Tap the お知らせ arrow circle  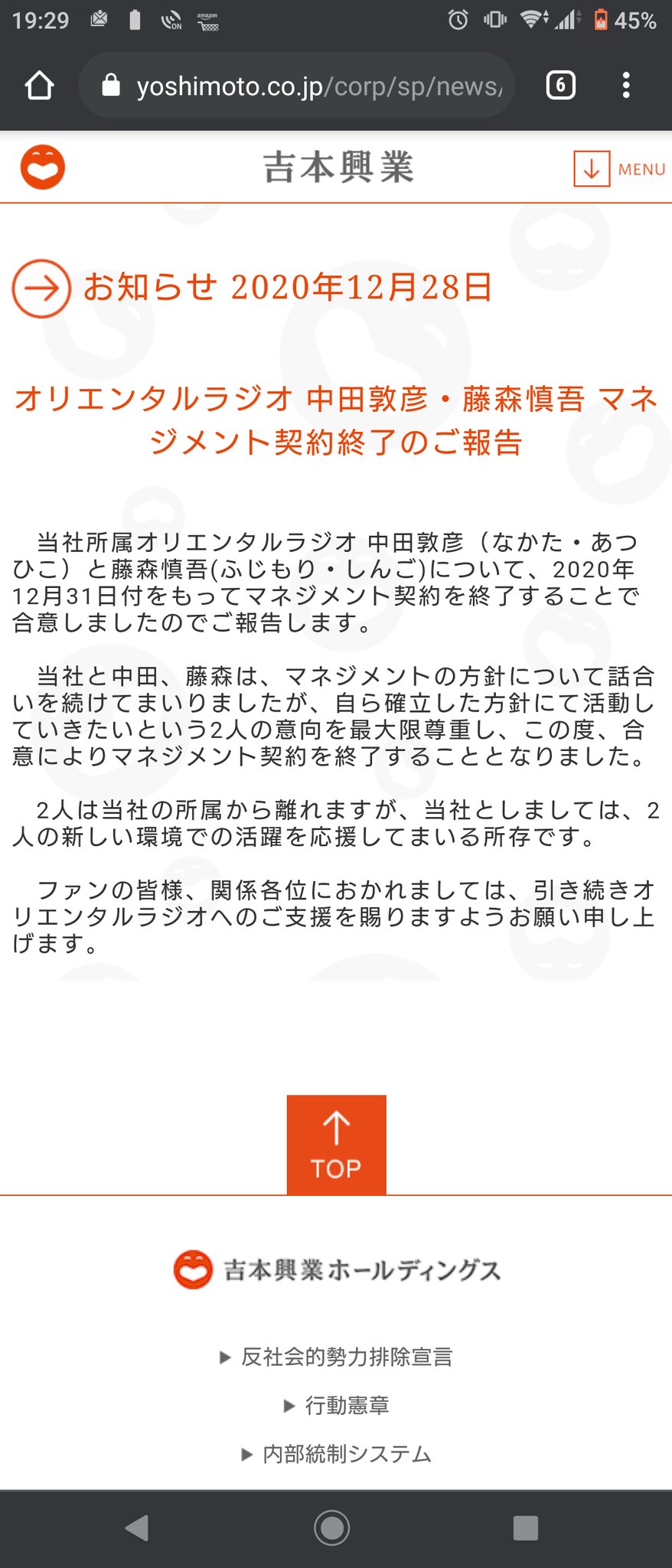pyautogui.click(x=41, y=288)
